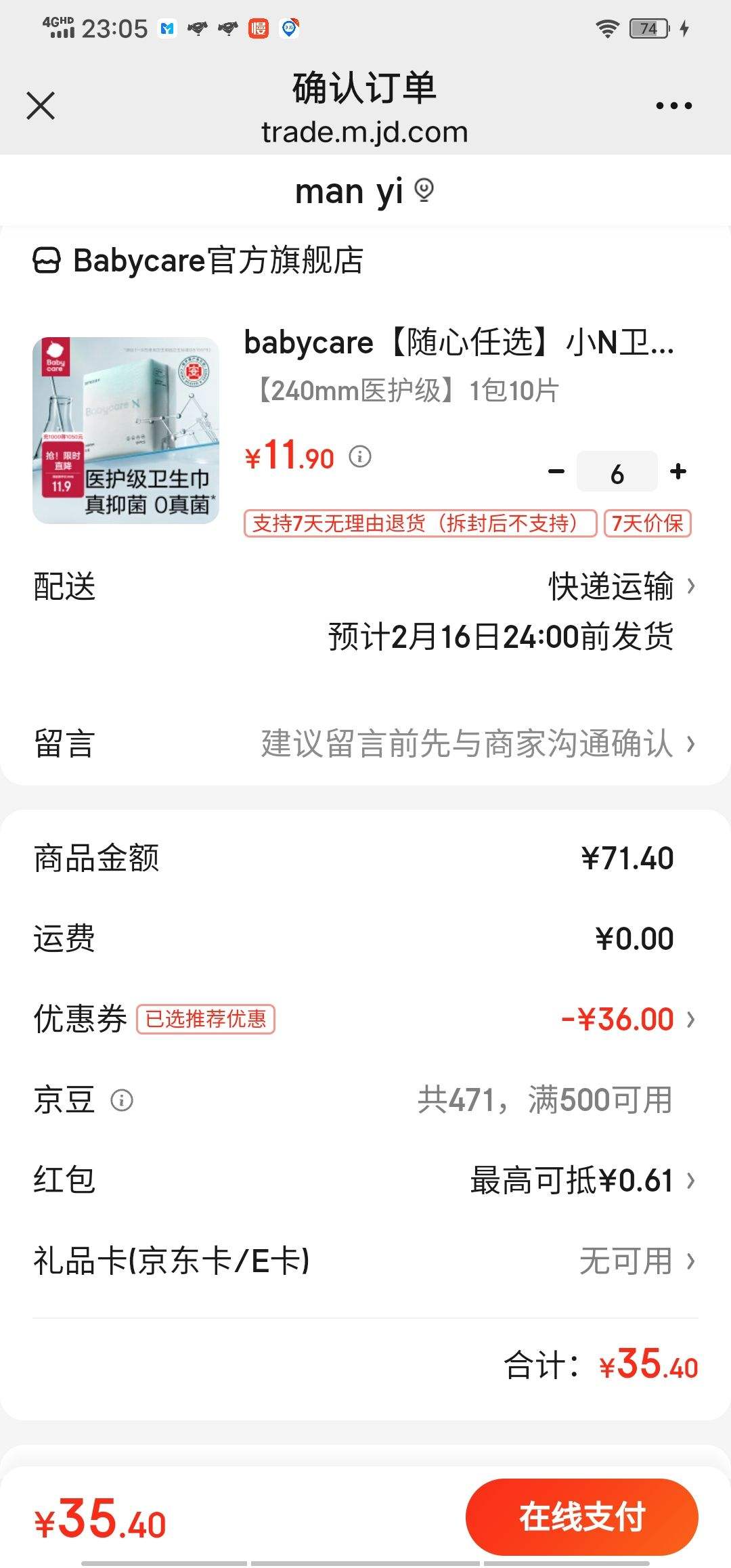The image size is (731, 1568).
Task: Open the three-dot more options menu
Action: point(672,105)
